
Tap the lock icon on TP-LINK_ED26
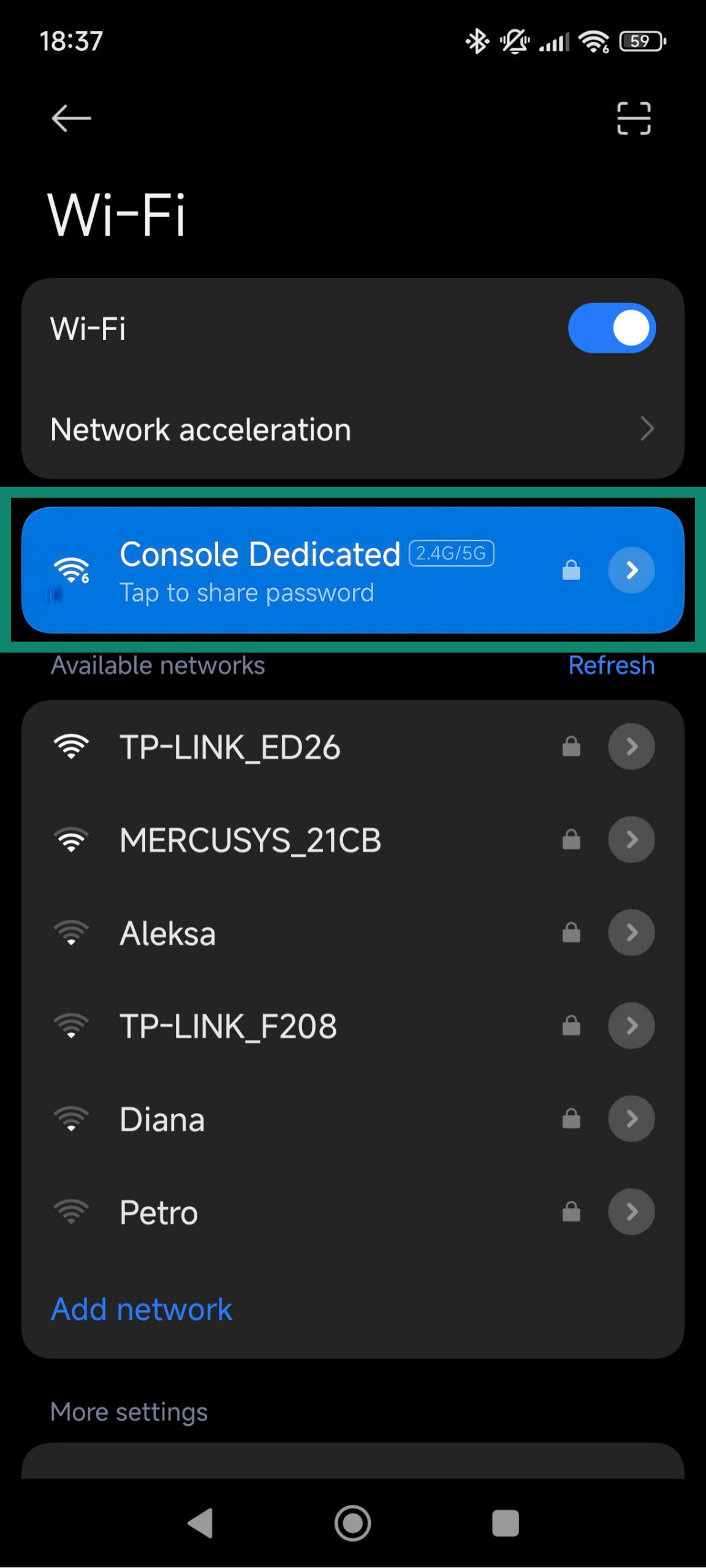(569, 746)
